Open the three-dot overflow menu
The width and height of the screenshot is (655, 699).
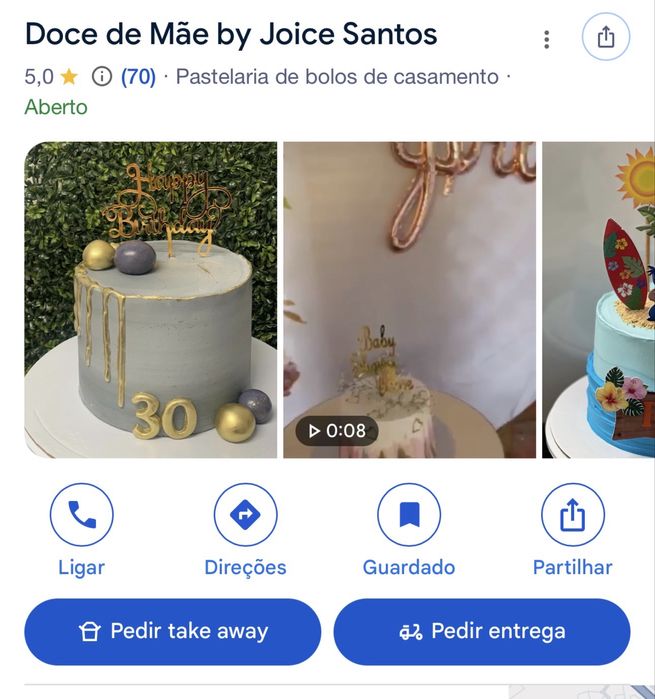point(546,39)
